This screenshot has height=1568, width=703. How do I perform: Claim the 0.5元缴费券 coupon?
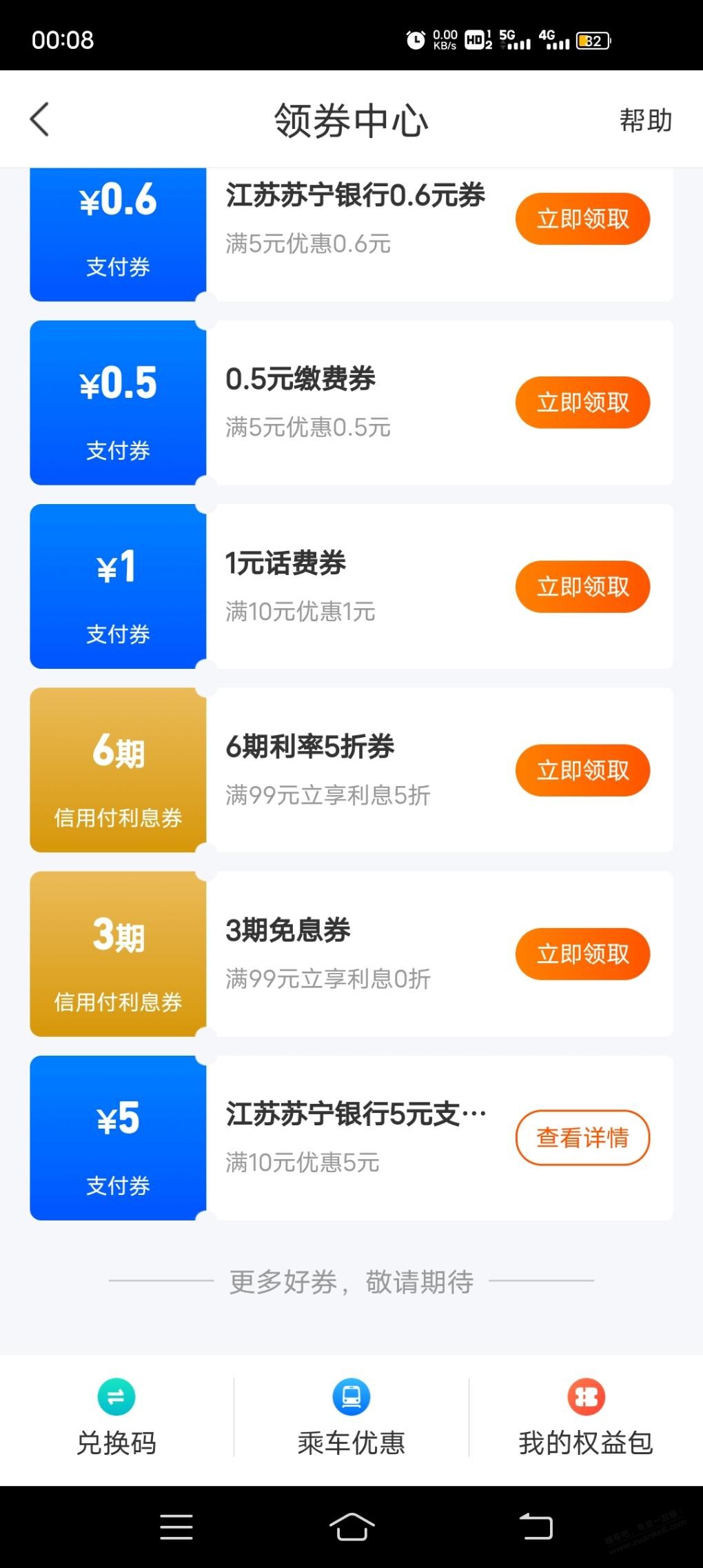[x=582, y=402]
